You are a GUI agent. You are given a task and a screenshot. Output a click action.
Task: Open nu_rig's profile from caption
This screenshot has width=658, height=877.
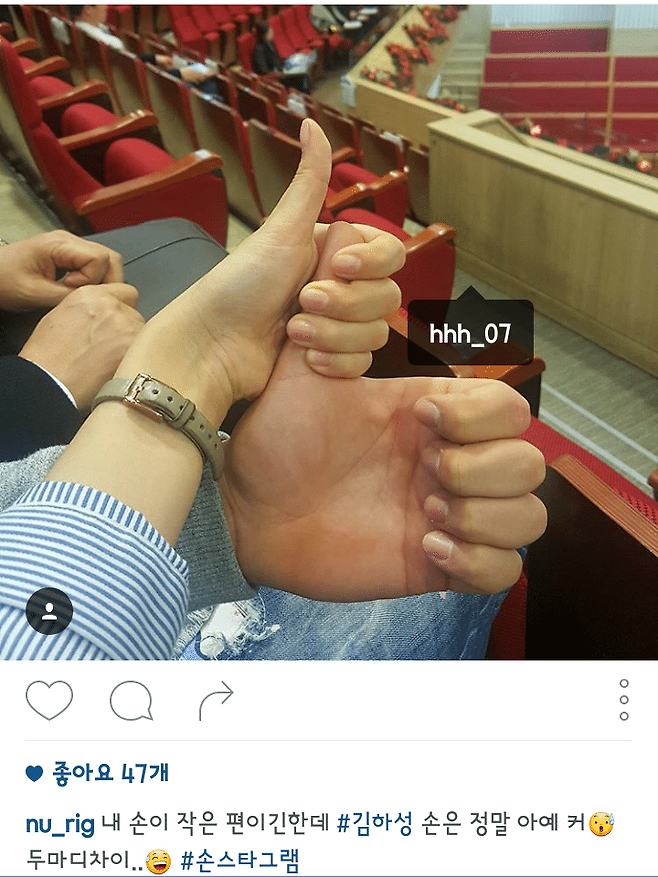point(60,825)
